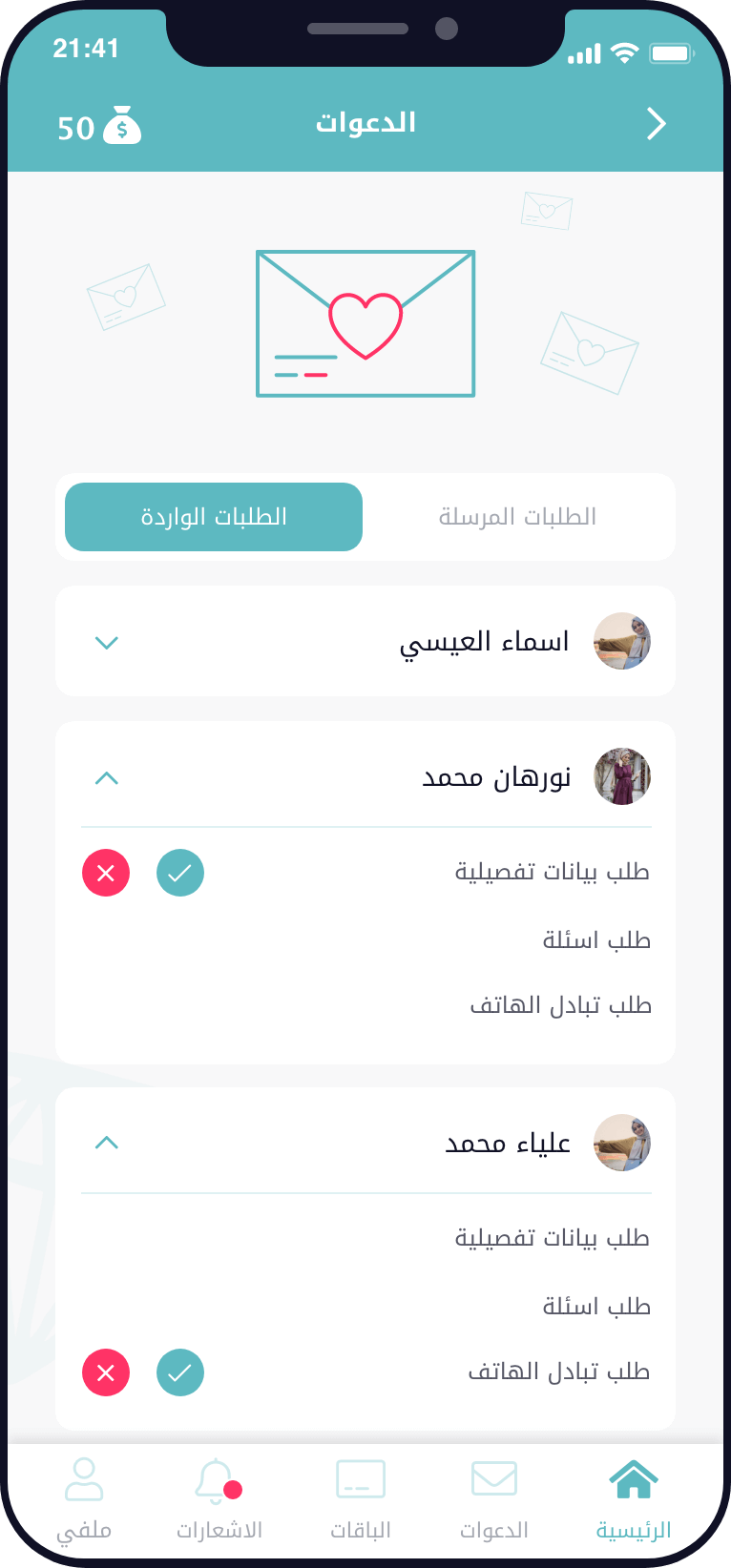Open الاشعارات notifications tab
Viewport: 731px width, 1568px height.
219,1498
